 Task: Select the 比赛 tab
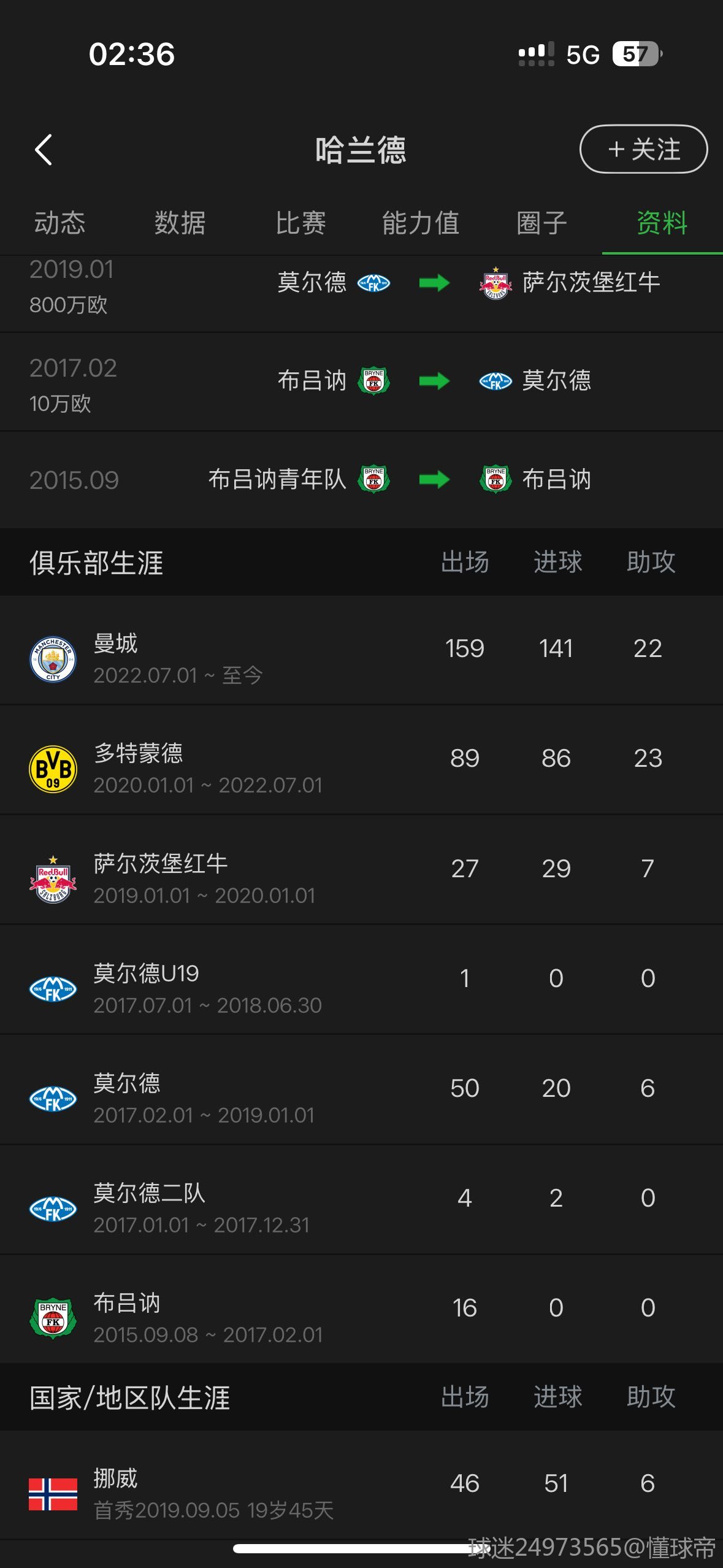pos(300,223)
